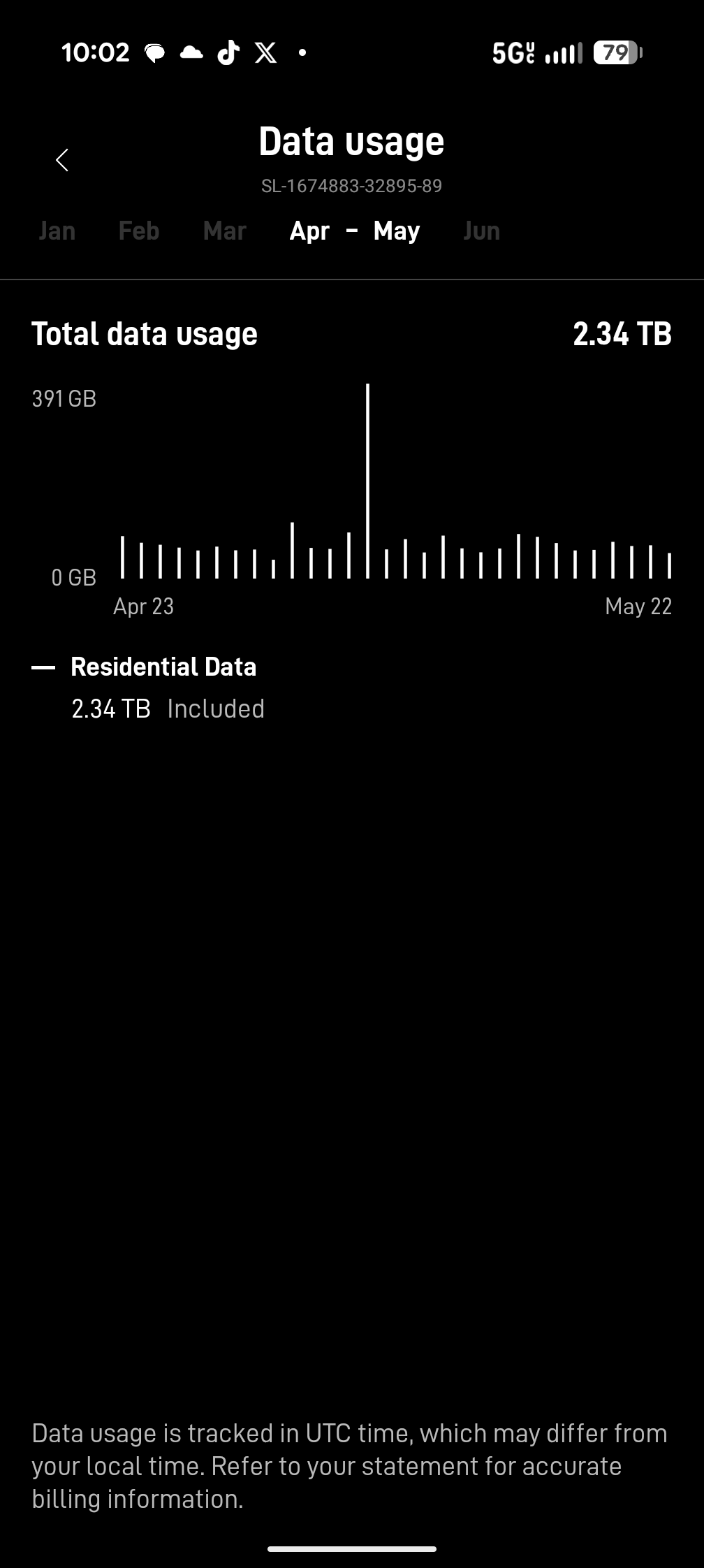Switch to the Jun period
704x1568 pixels.
pos(482,231)
